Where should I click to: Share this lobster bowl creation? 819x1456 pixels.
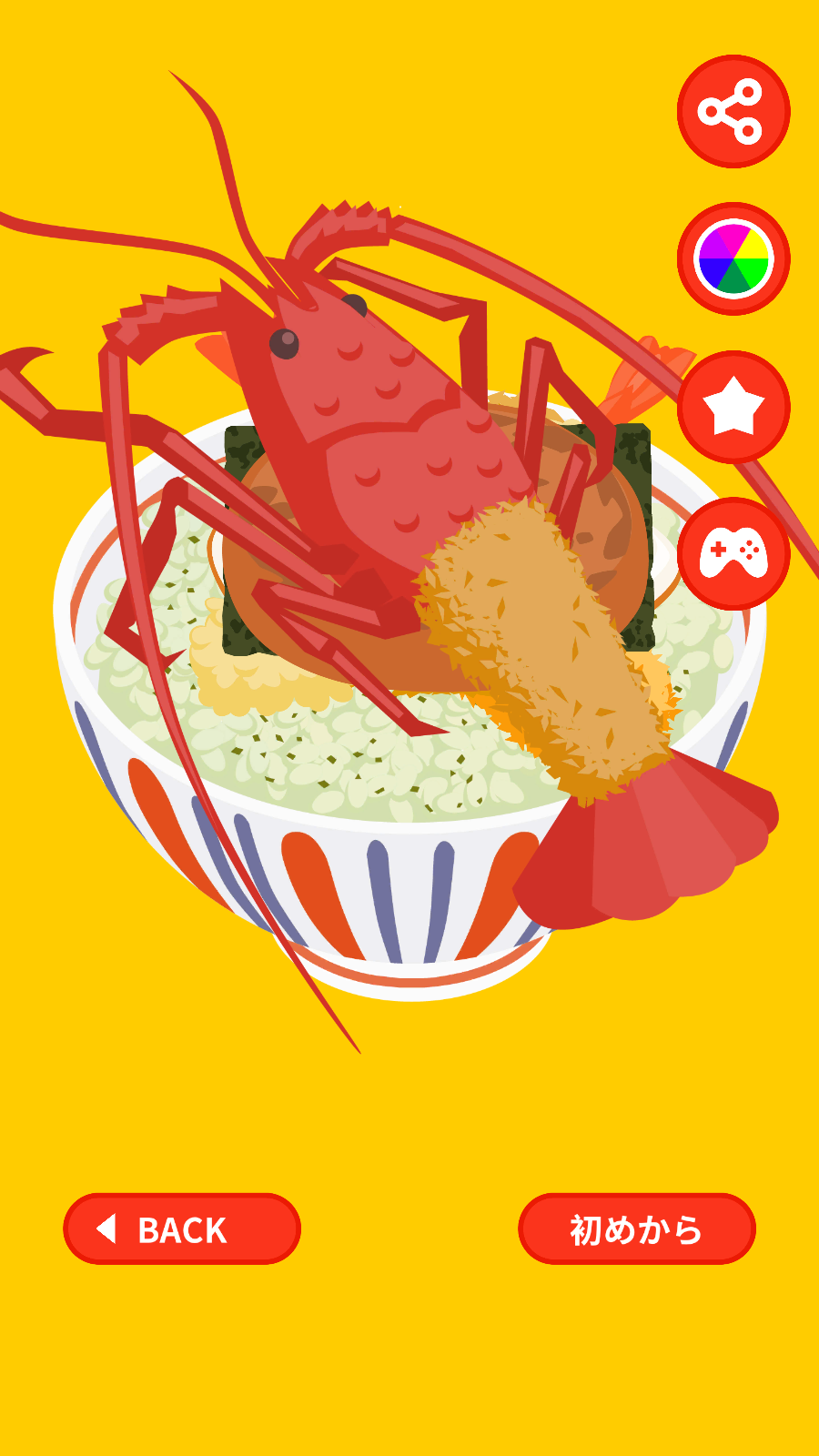click(733, 112)
